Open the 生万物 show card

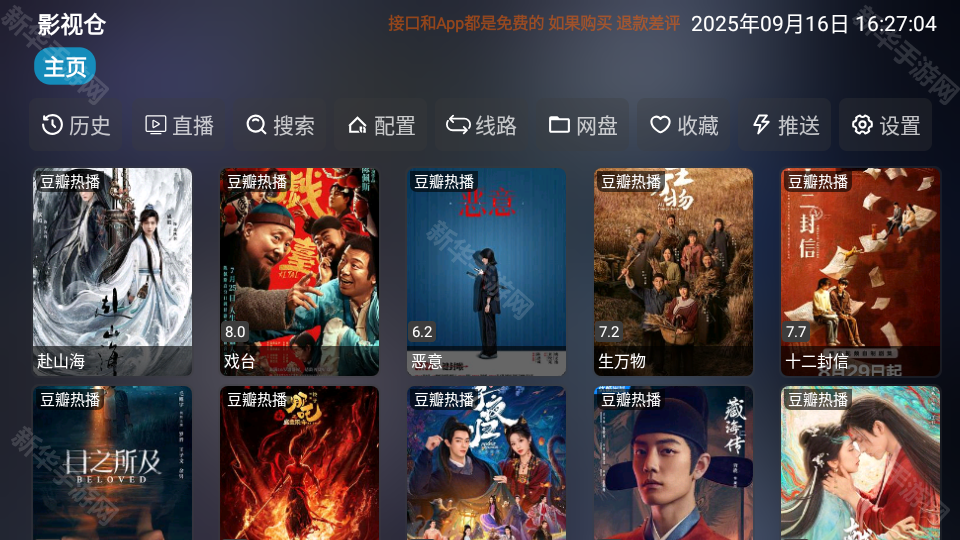point(673,271)
